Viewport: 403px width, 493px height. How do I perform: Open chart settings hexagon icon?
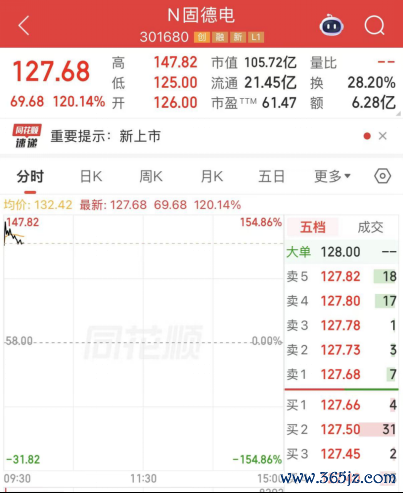(382, 176)
